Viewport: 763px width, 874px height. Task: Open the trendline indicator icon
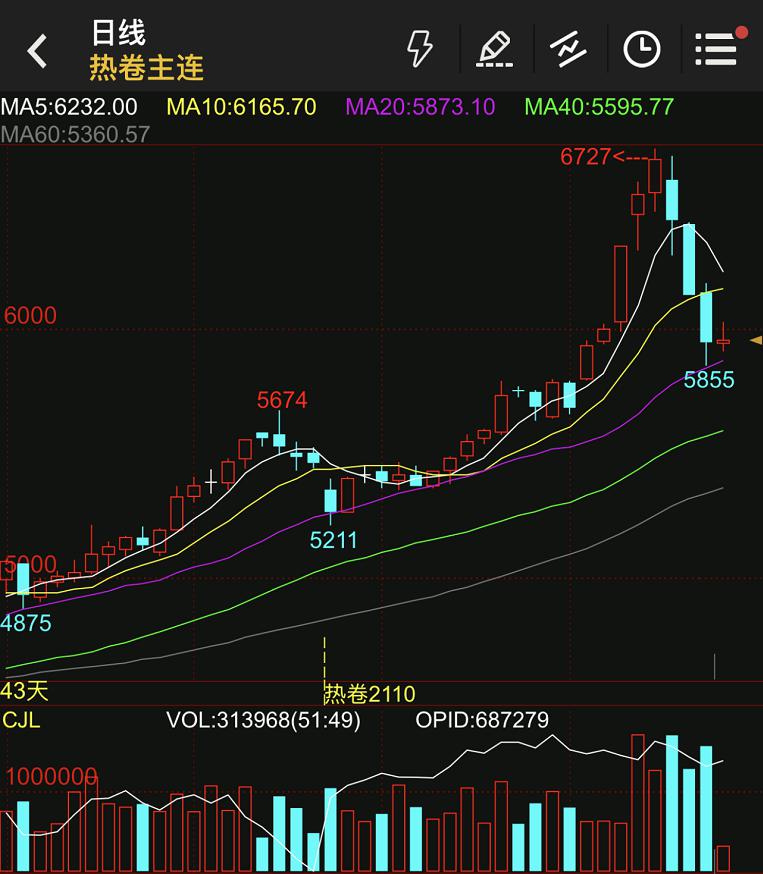(567, 46)
